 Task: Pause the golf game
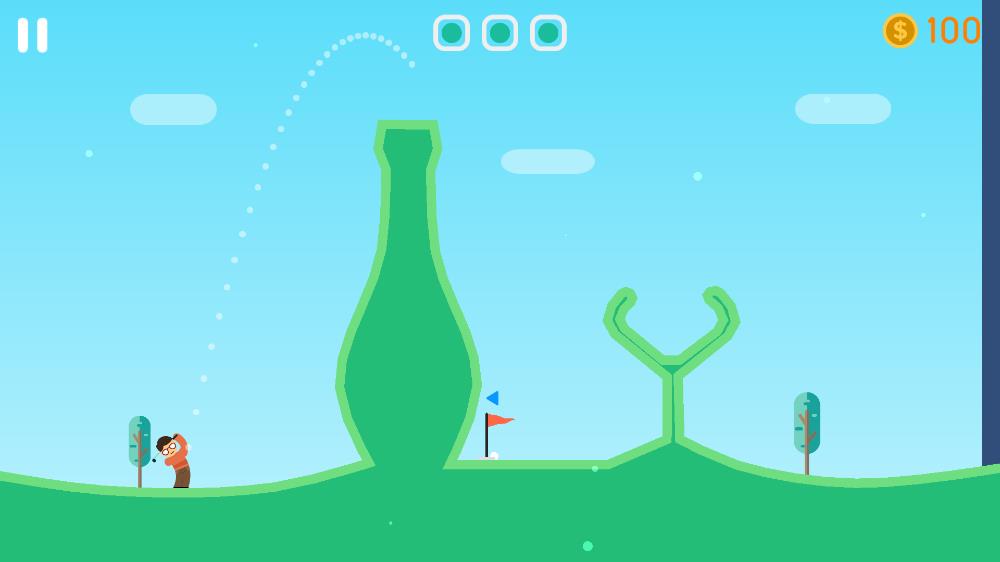pos(32,35)
